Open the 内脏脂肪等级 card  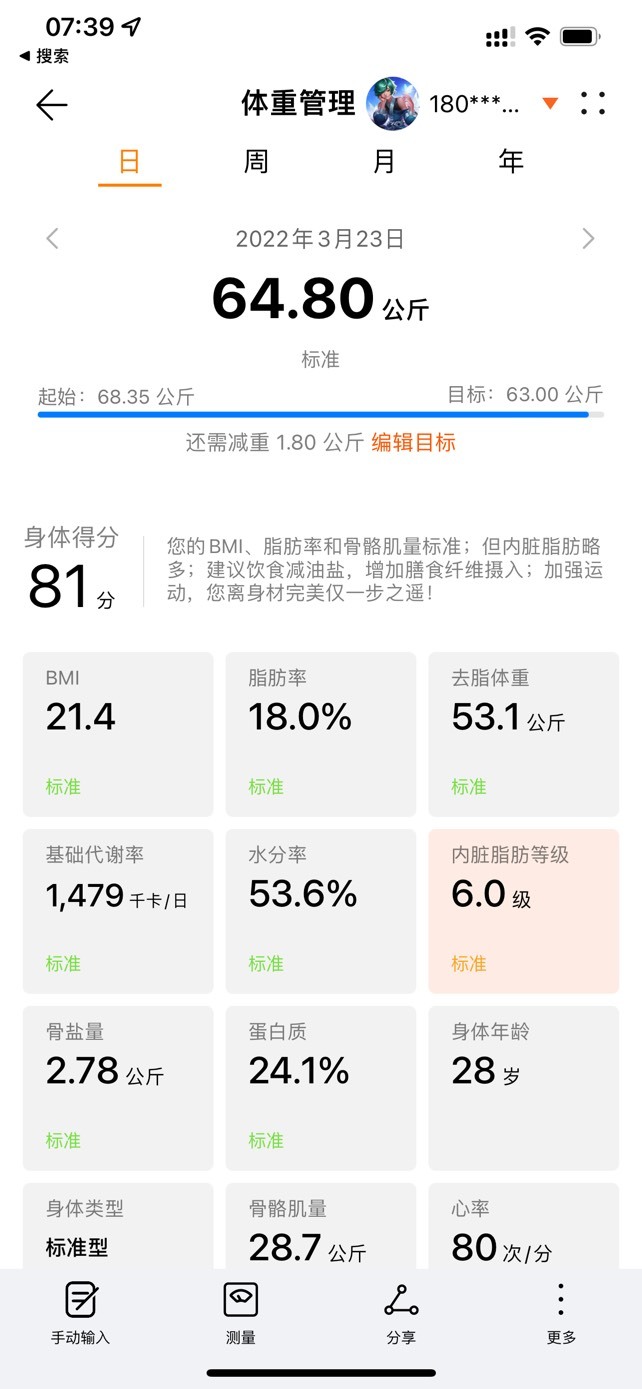[524, 911]
